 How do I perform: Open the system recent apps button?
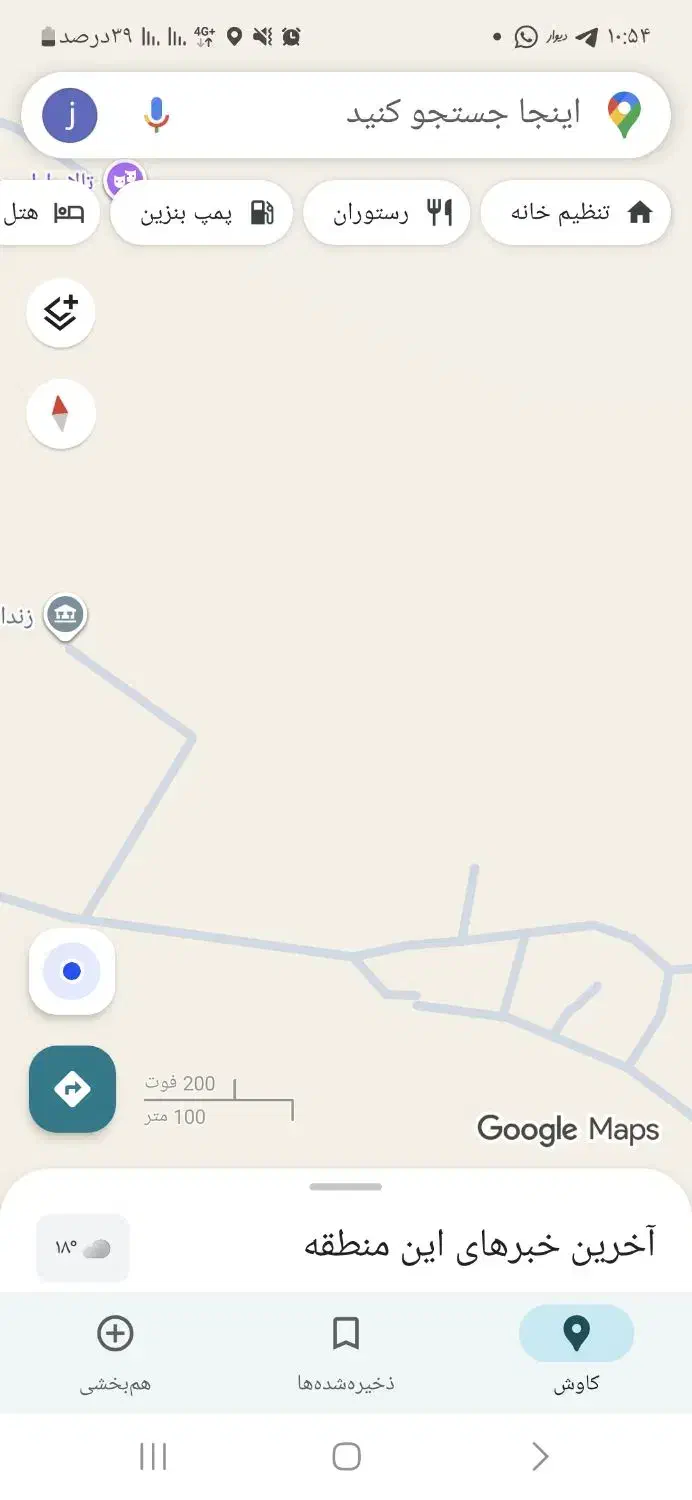153,1456
